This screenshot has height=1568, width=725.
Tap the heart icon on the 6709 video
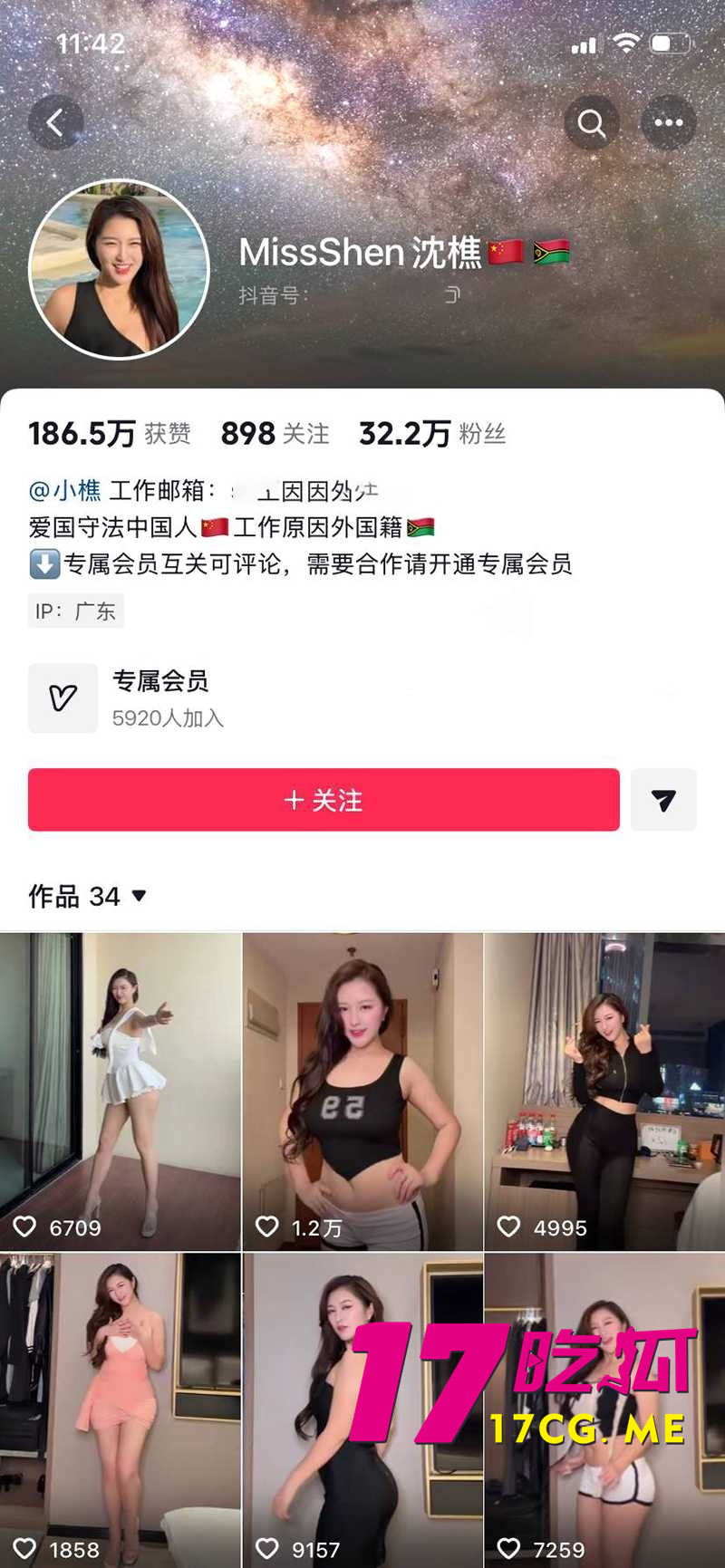click(x=25, y=1227)
